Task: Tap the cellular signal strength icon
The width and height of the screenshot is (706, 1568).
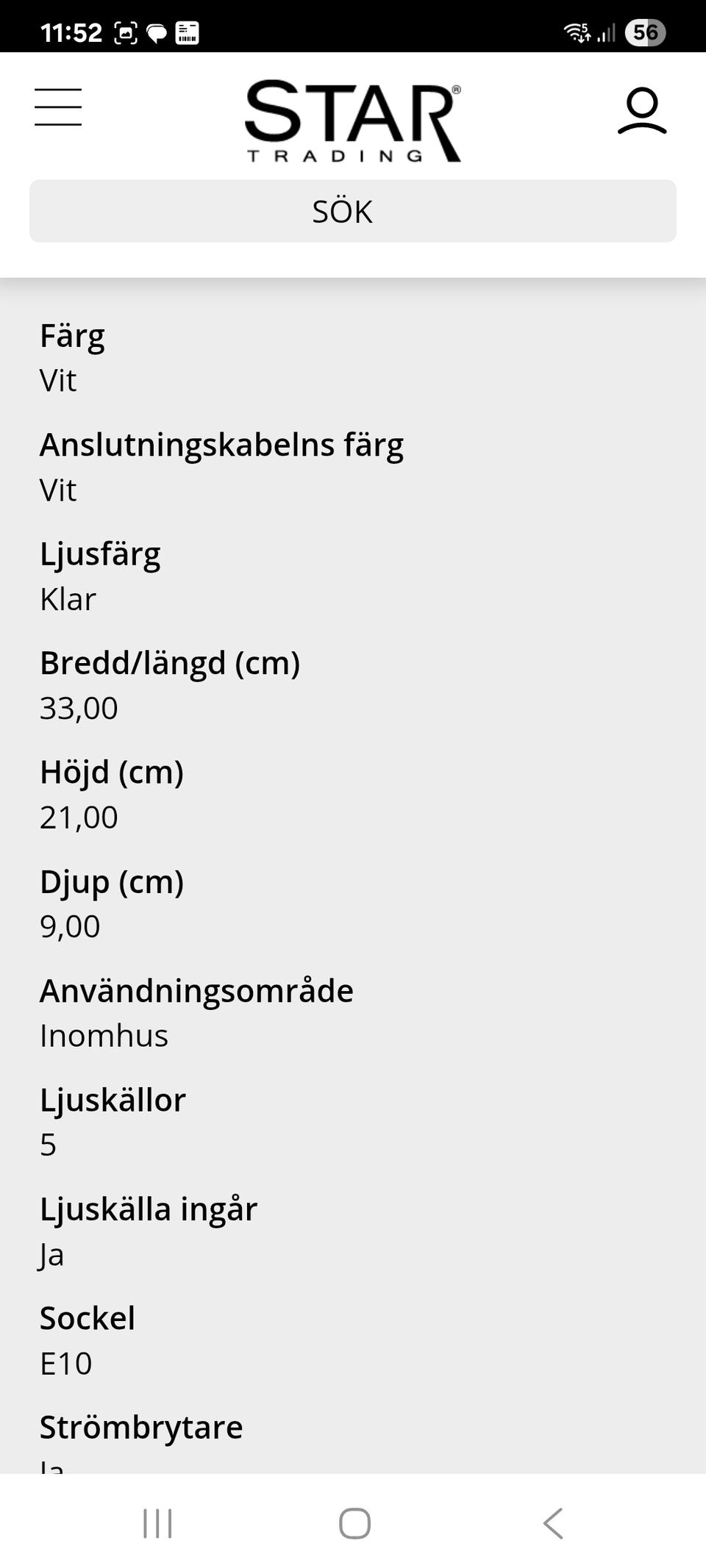Action: tap(605, 31)
